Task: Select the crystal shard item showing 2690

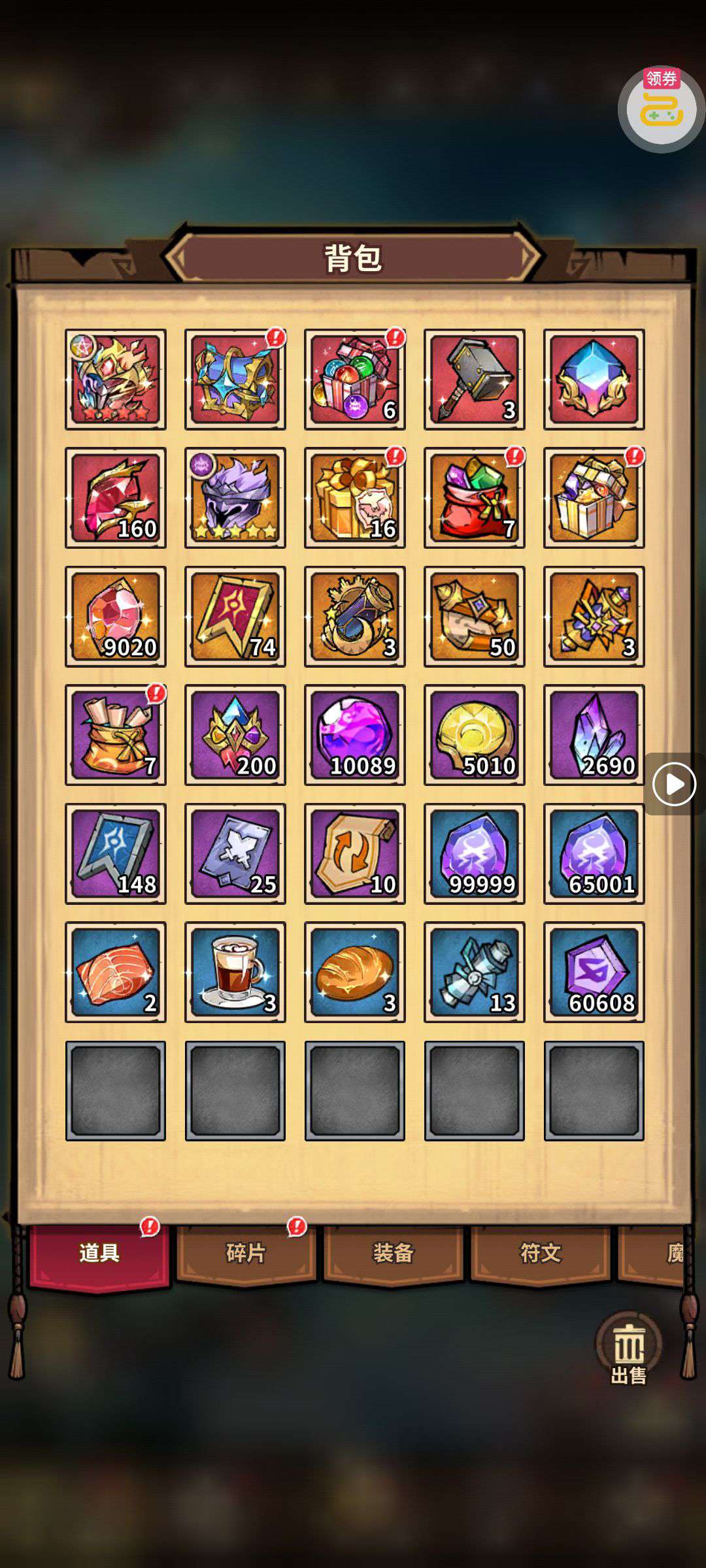Action: coord(594,735)
